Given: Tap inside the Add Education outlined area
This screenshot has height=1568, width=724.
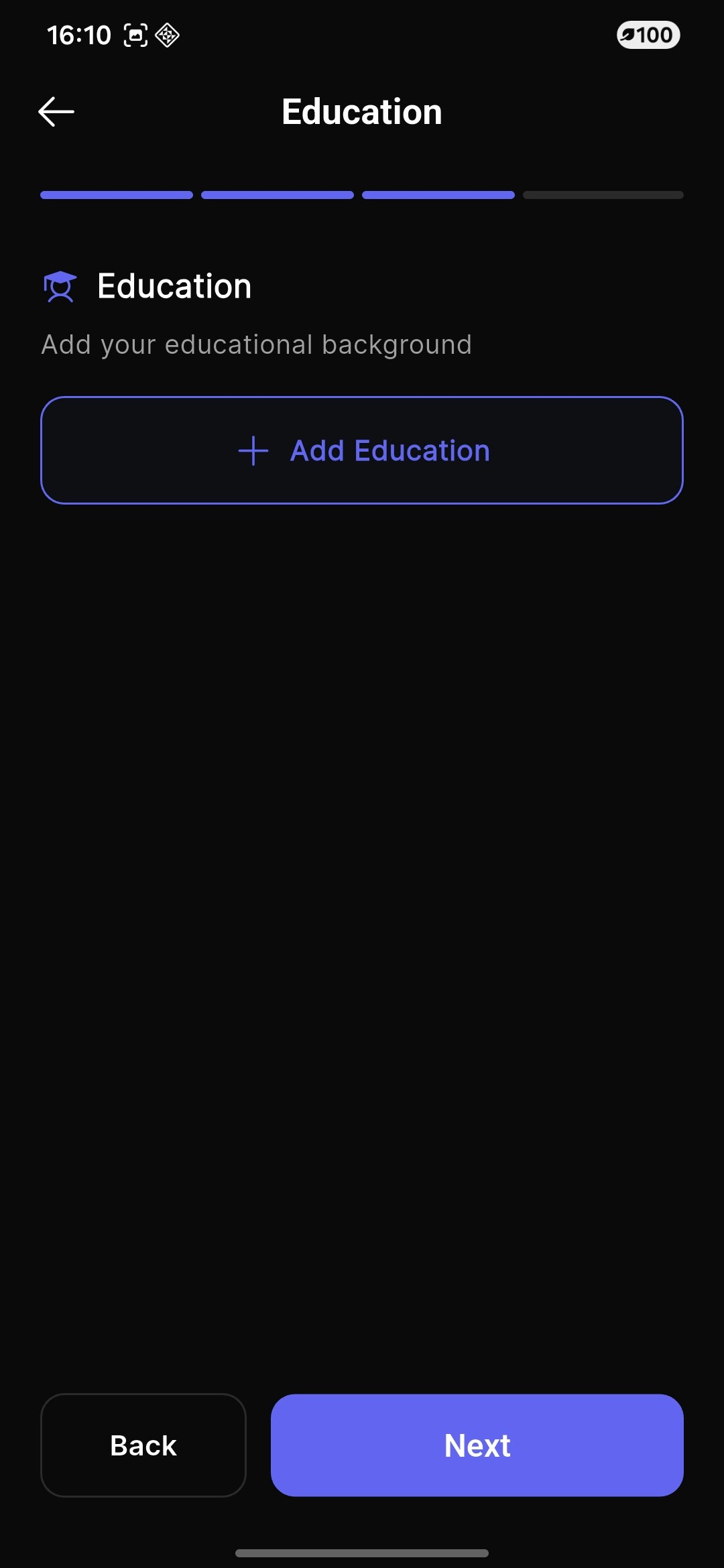Looking at the screenshot, I should pos(362,450).
